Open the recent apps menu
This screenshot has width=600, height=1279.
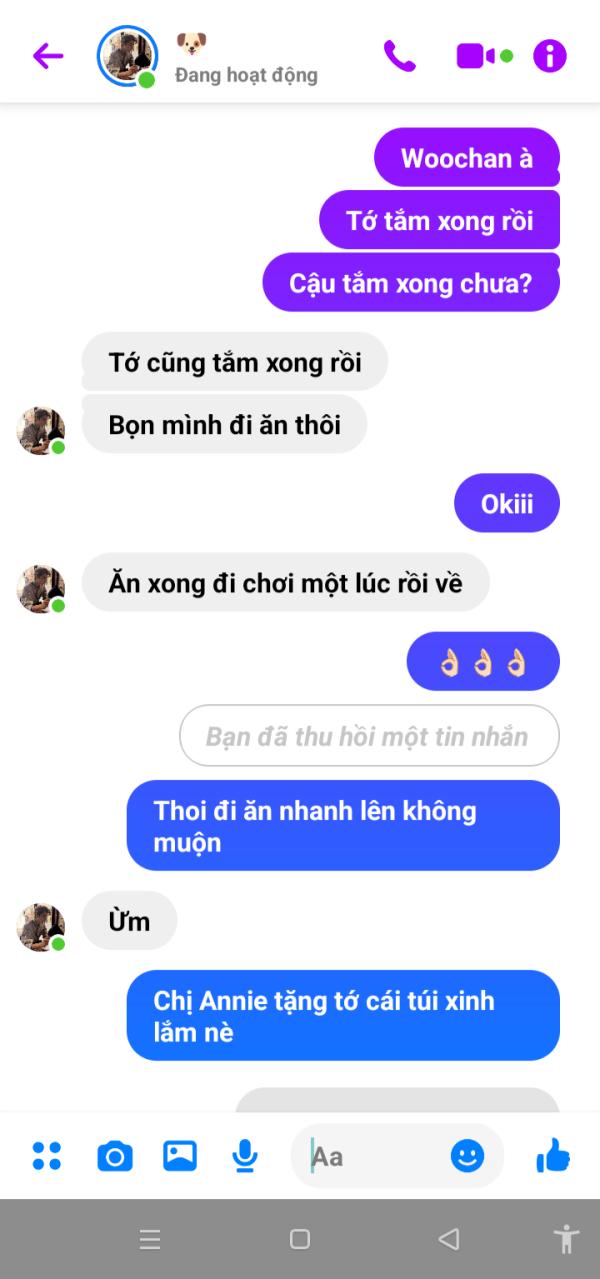tap(150, 1240)
